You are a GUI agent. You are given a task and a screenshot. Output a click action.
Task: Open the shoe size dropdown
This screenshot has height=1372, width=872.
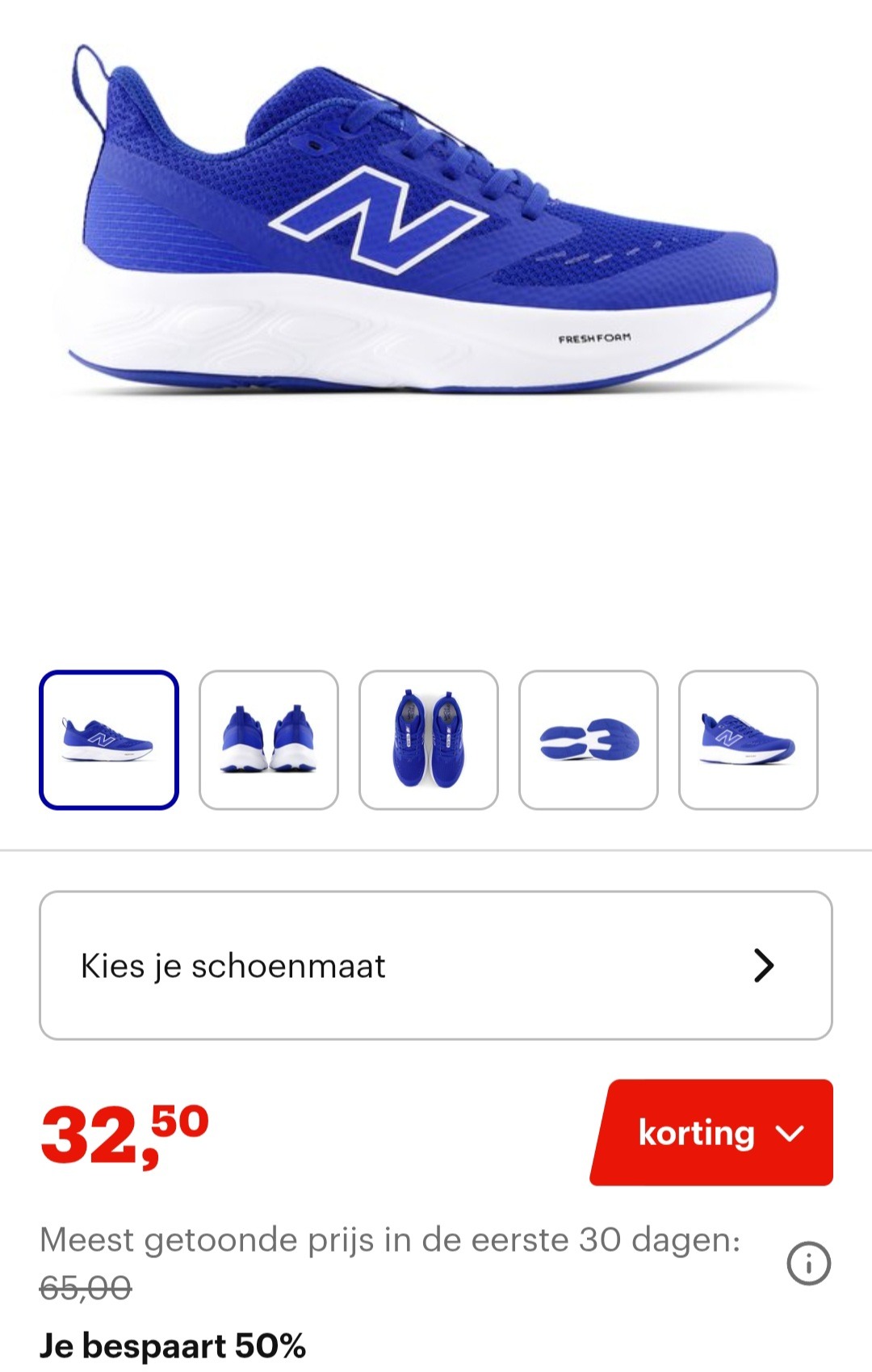click(x=436, y=967)
